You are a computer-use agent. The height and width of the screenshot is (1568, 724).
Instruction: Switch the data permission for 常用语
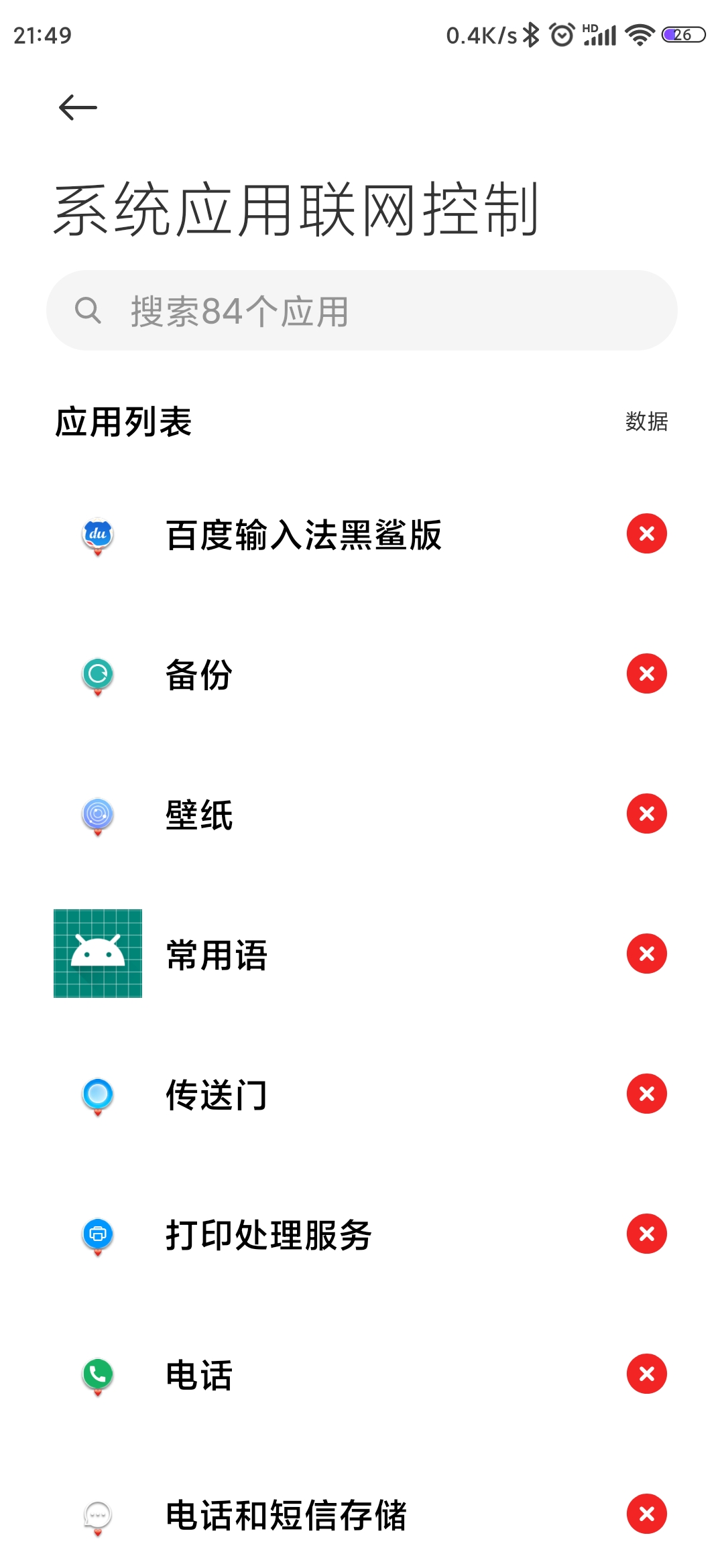pos(647,954)
